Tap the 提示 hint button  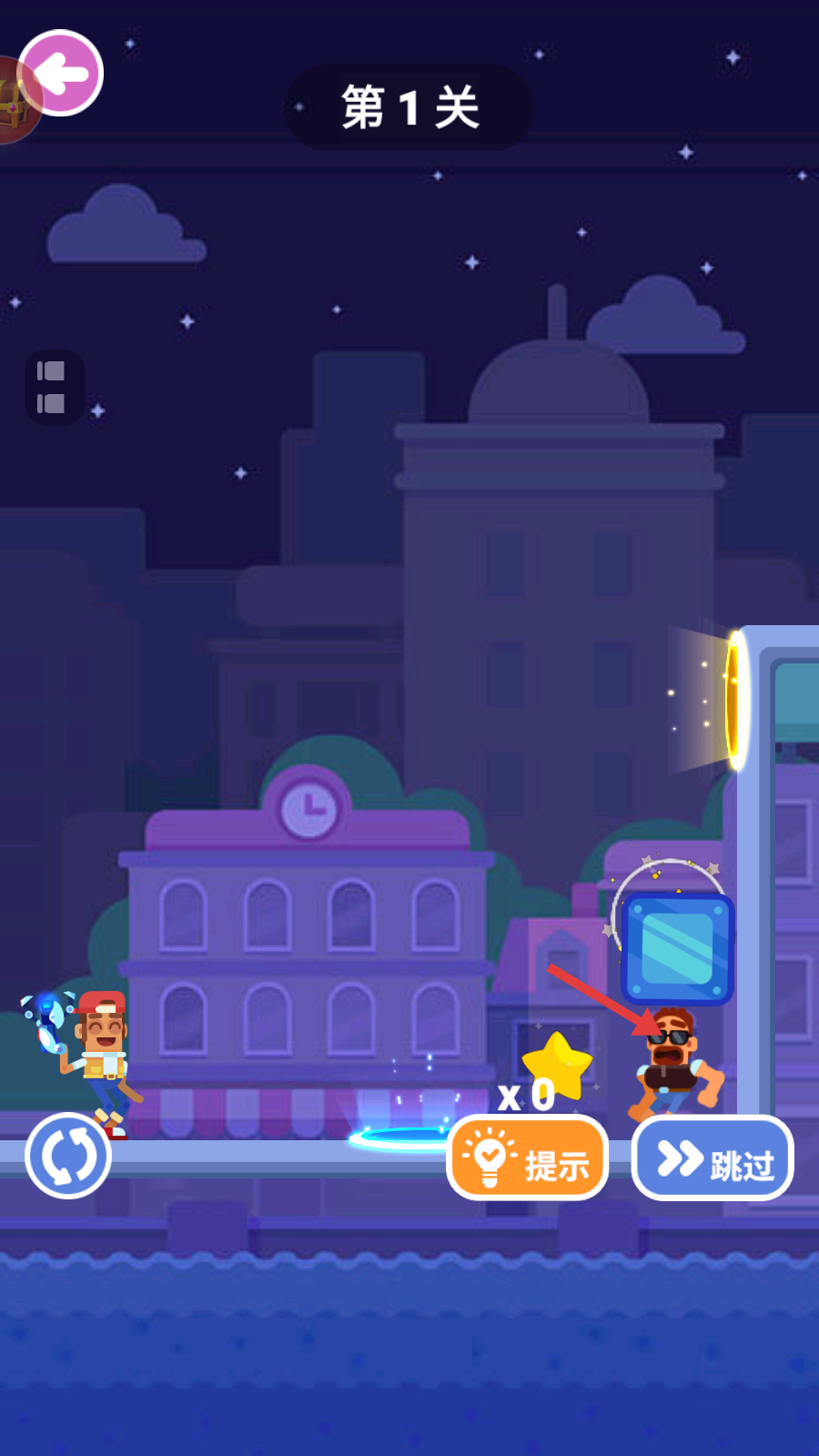tap(528, 1158)
